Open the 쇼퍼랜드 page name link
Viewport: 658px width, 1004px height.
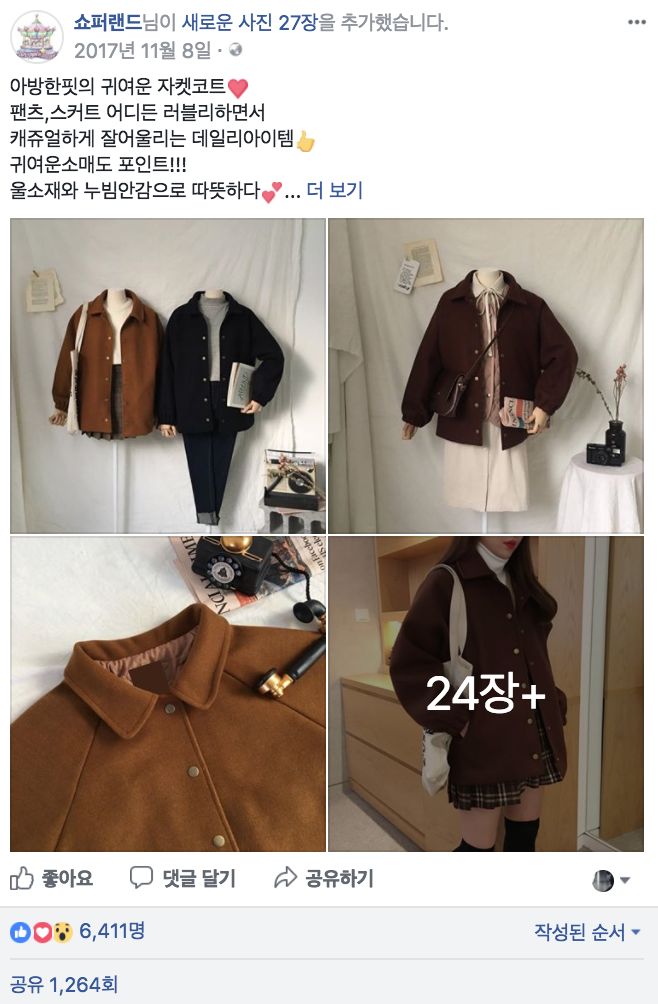click(x=108, y=23)
